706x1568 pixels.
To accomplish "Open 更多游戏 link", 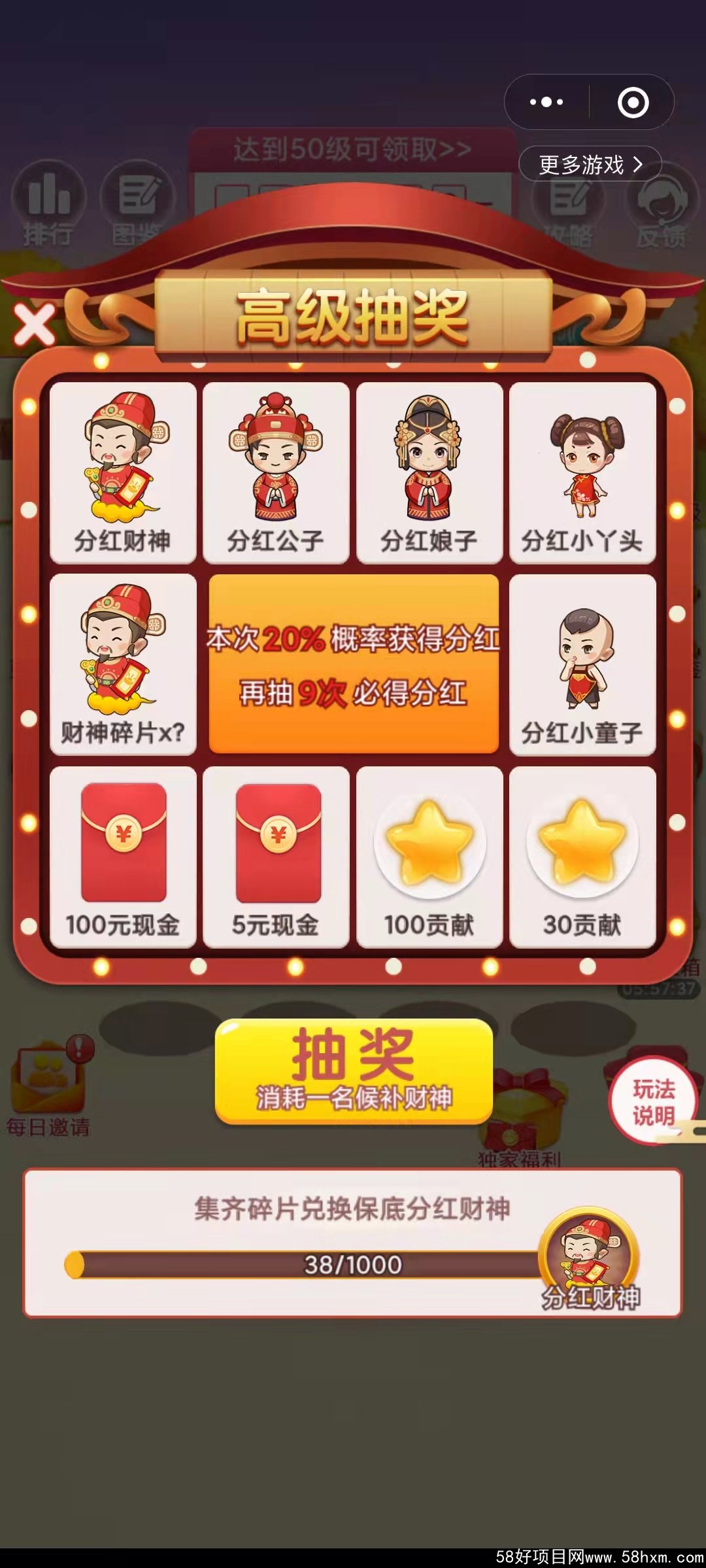I will (x=590, y=164).
